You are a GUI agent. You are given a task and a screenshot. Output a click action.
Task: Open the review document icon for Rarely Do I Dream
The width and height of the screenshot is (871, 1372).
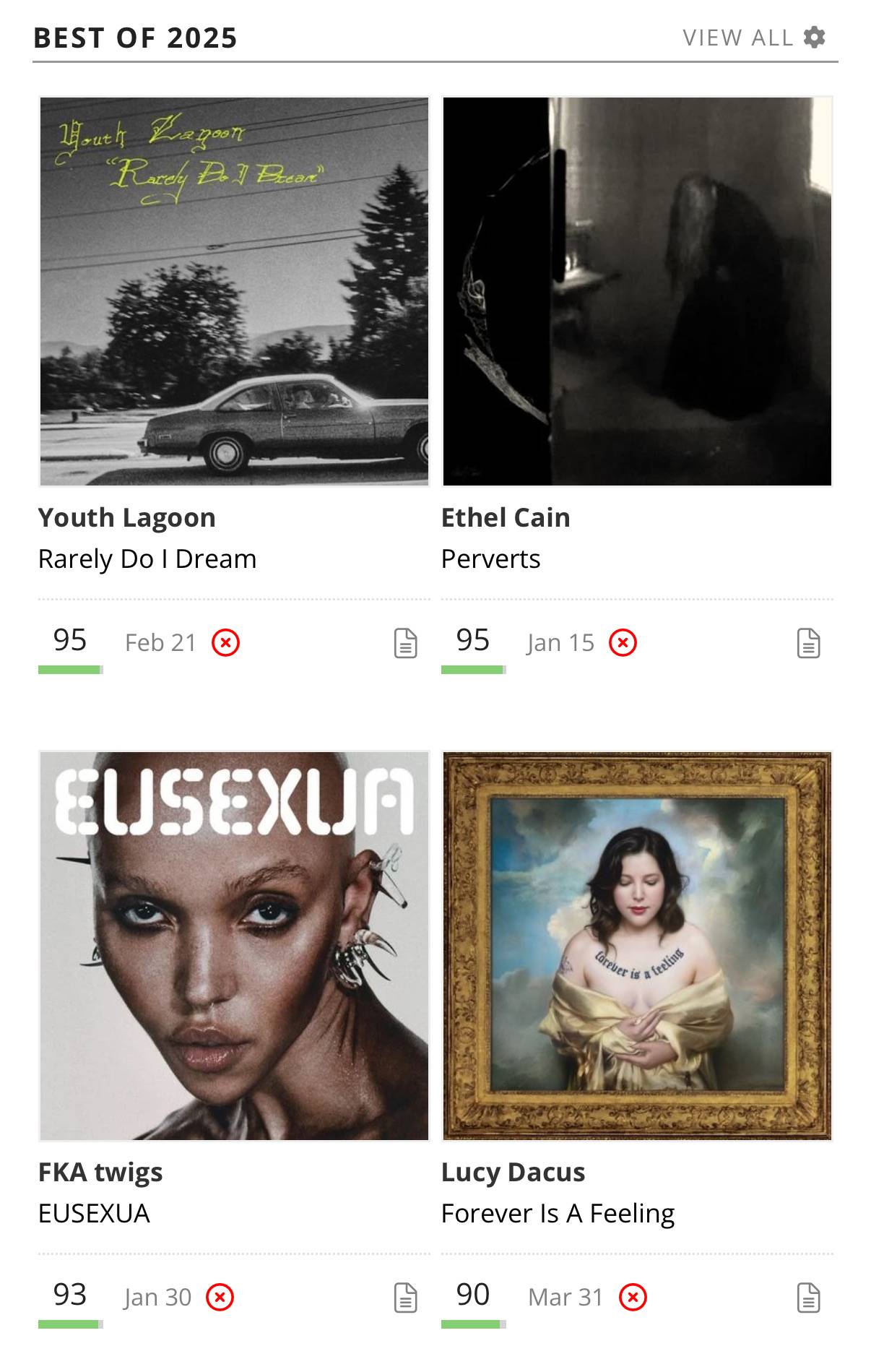pyautogui.click(x=406, y=643)
